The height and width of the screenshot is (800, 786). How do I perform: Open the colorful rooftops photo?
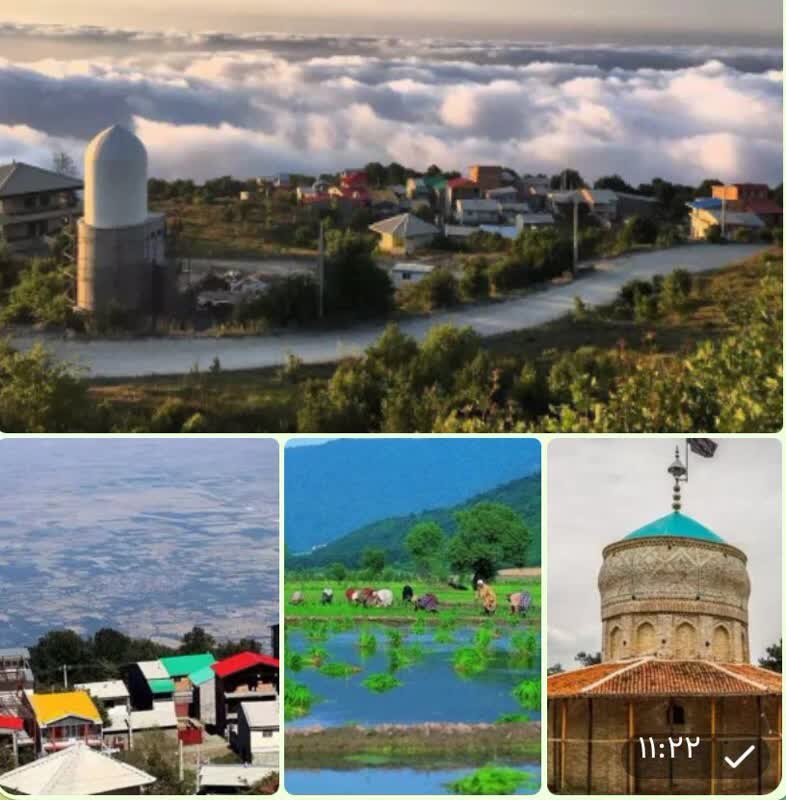click(140, 615)
